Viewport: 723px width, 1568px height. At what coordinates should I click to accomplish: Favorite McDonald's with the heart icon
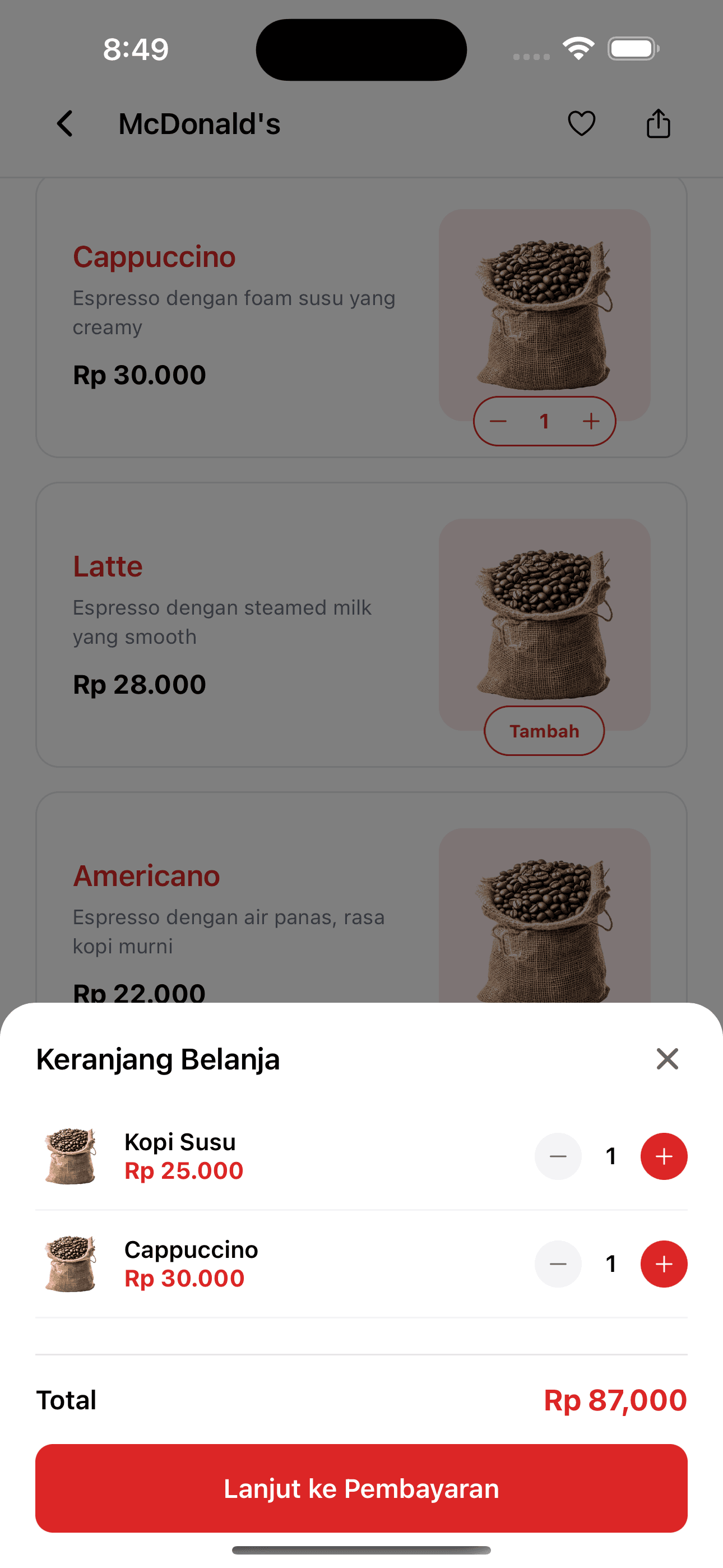point(581,123)
